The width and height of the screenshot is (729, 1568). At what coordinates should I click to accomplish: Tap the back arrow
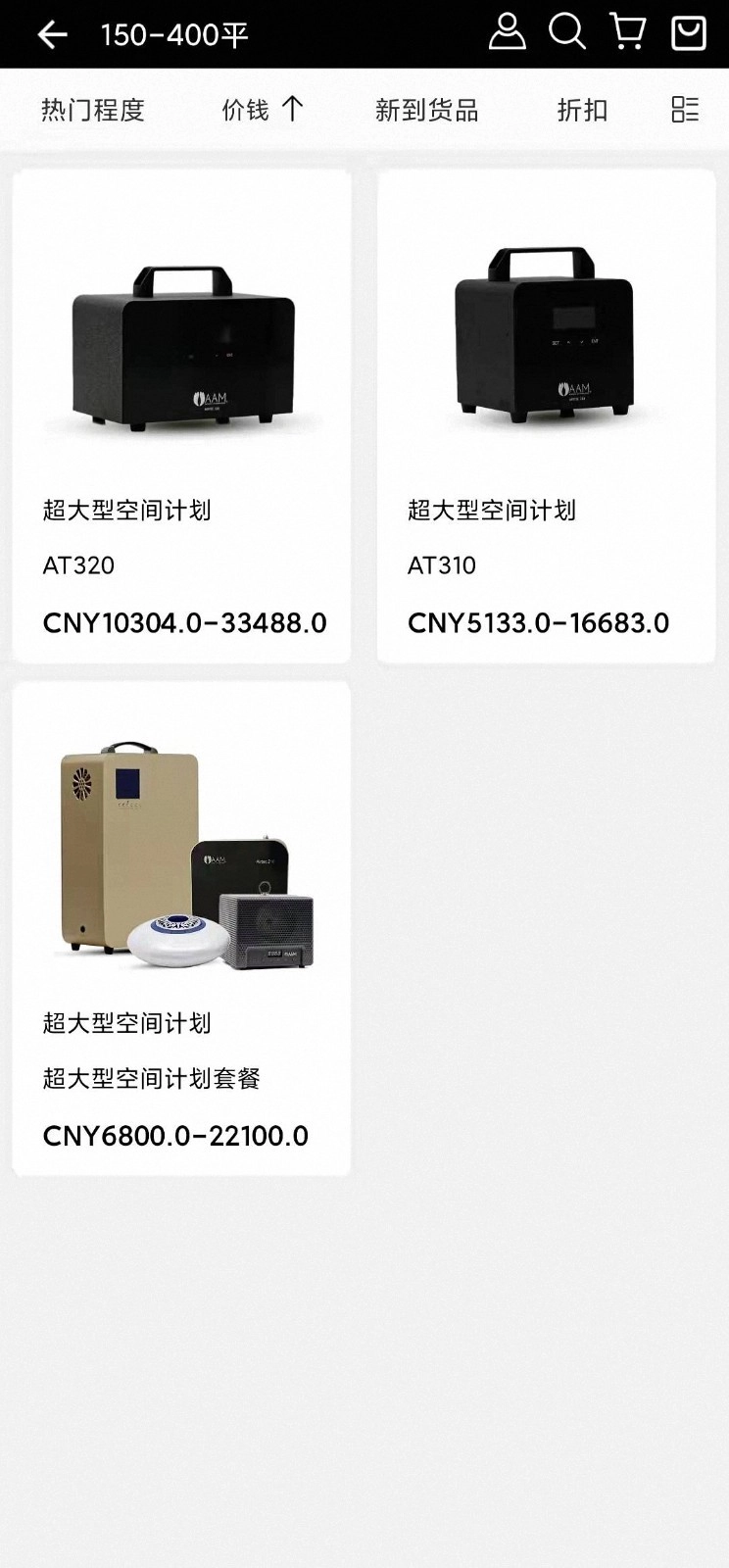(52, 32)
